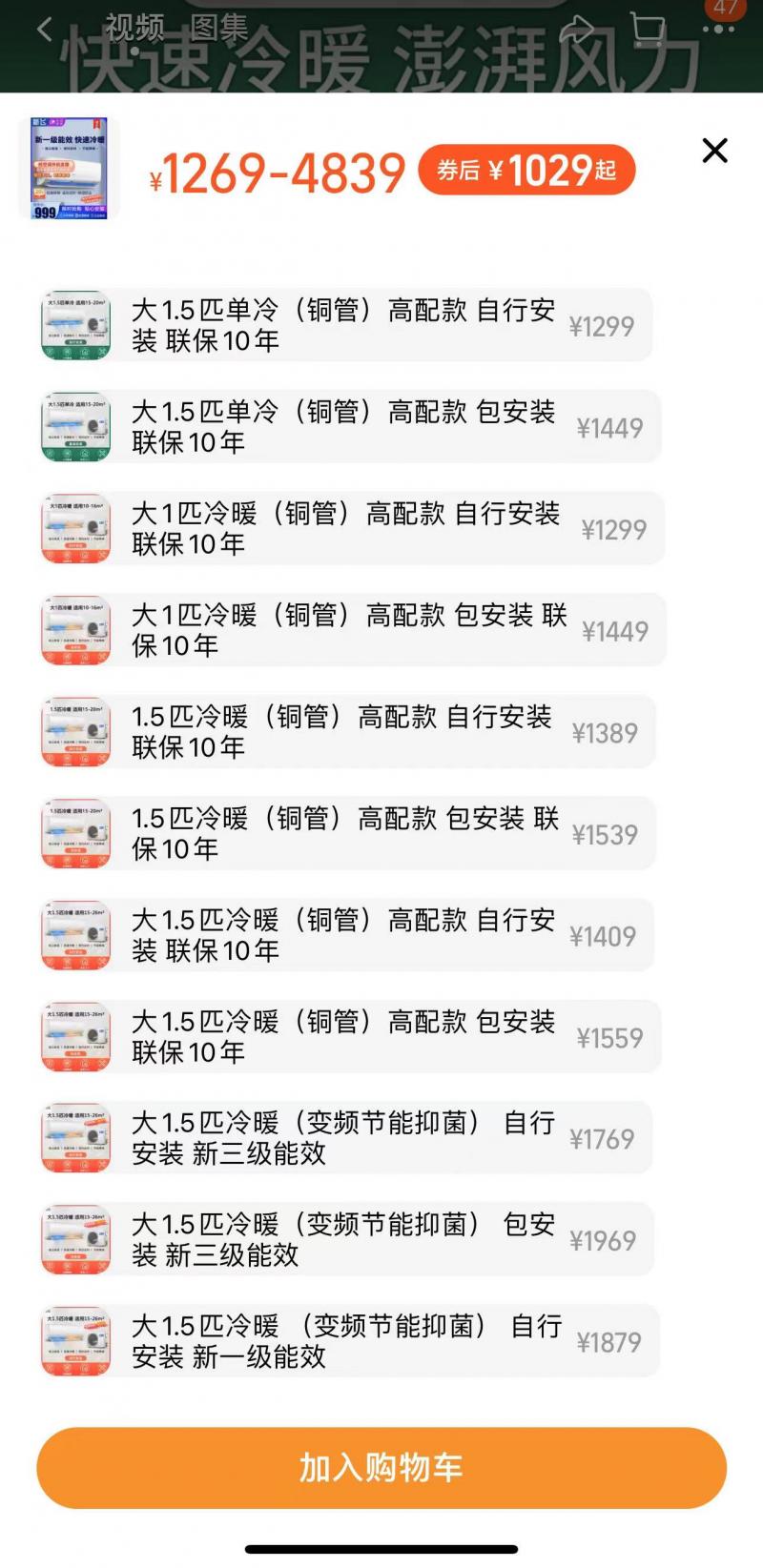Check the cart badge showing 47 items
The height and width of the screenshot is (1568, 763).
pyautogui.click(x=720, y=9)
